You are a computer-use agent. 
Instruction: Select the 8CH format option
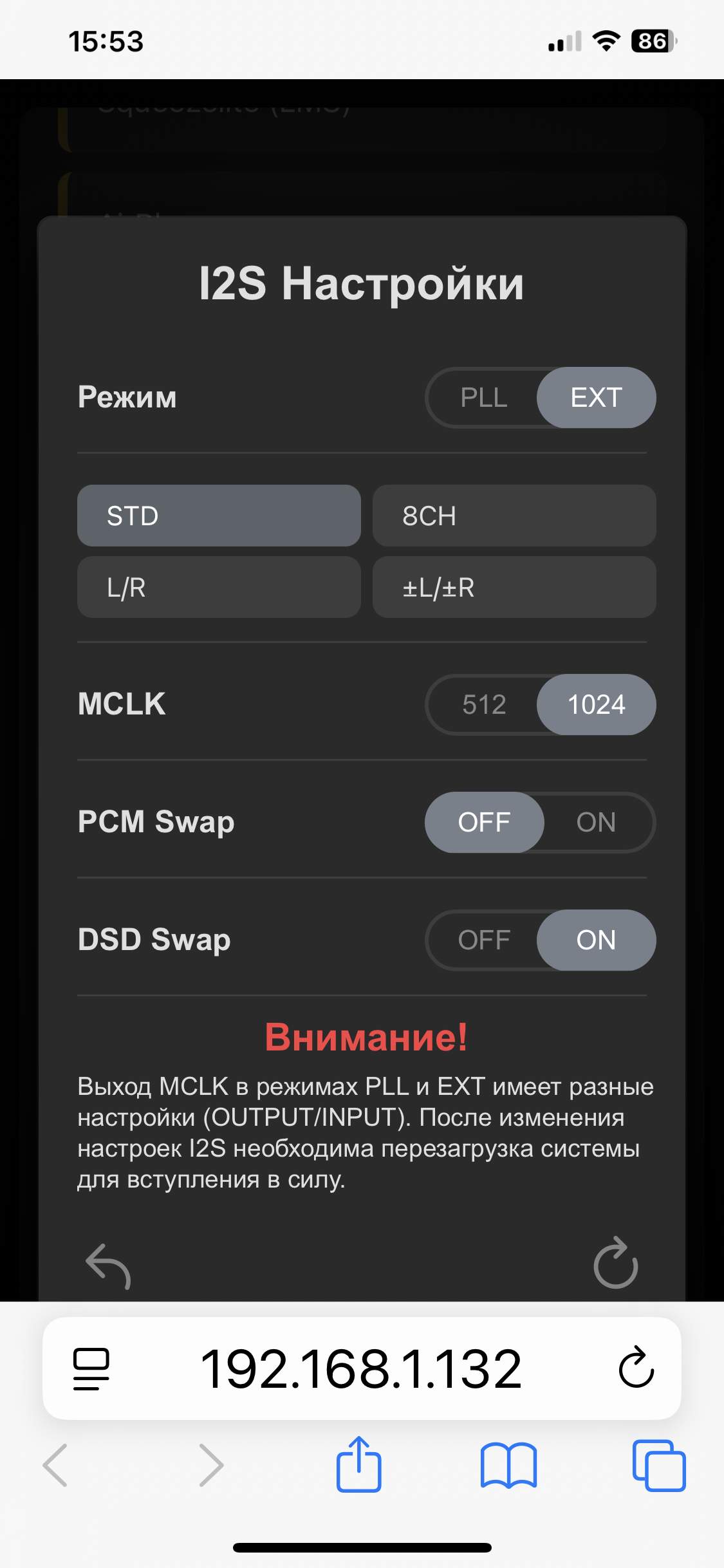[514, 516]
